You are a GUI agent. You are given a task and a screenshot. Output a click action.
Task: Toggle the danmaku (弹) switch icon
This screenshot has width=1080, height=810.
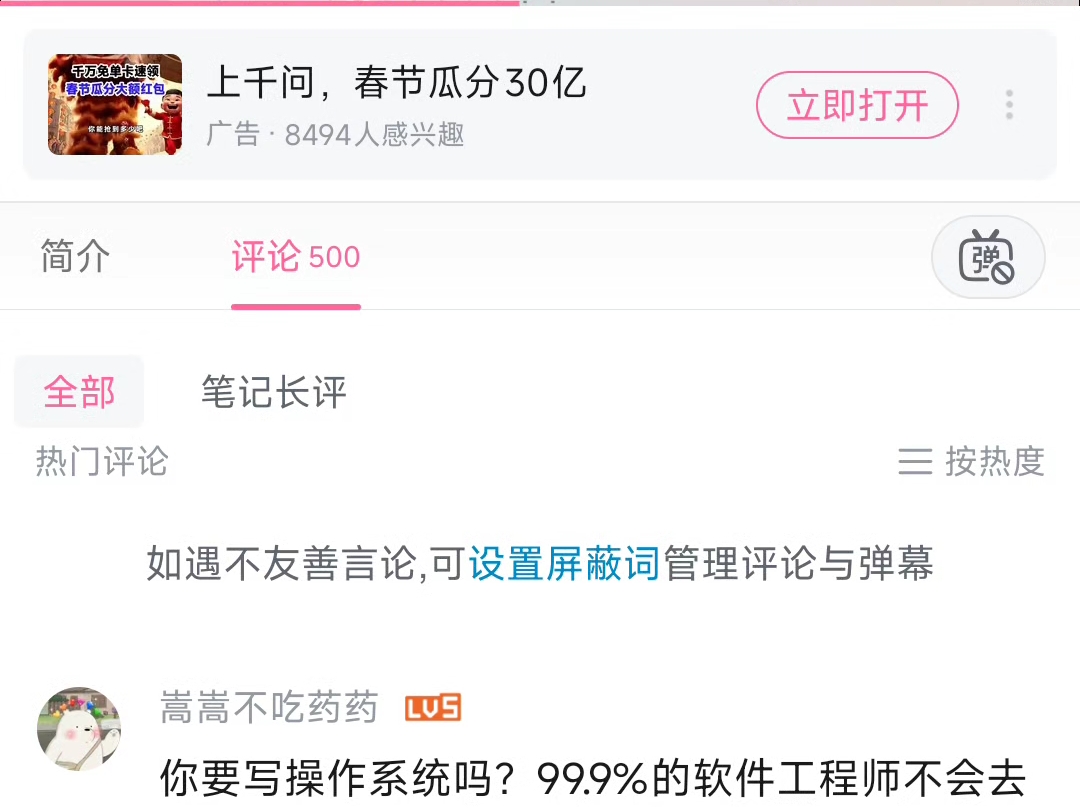(987, 257)
